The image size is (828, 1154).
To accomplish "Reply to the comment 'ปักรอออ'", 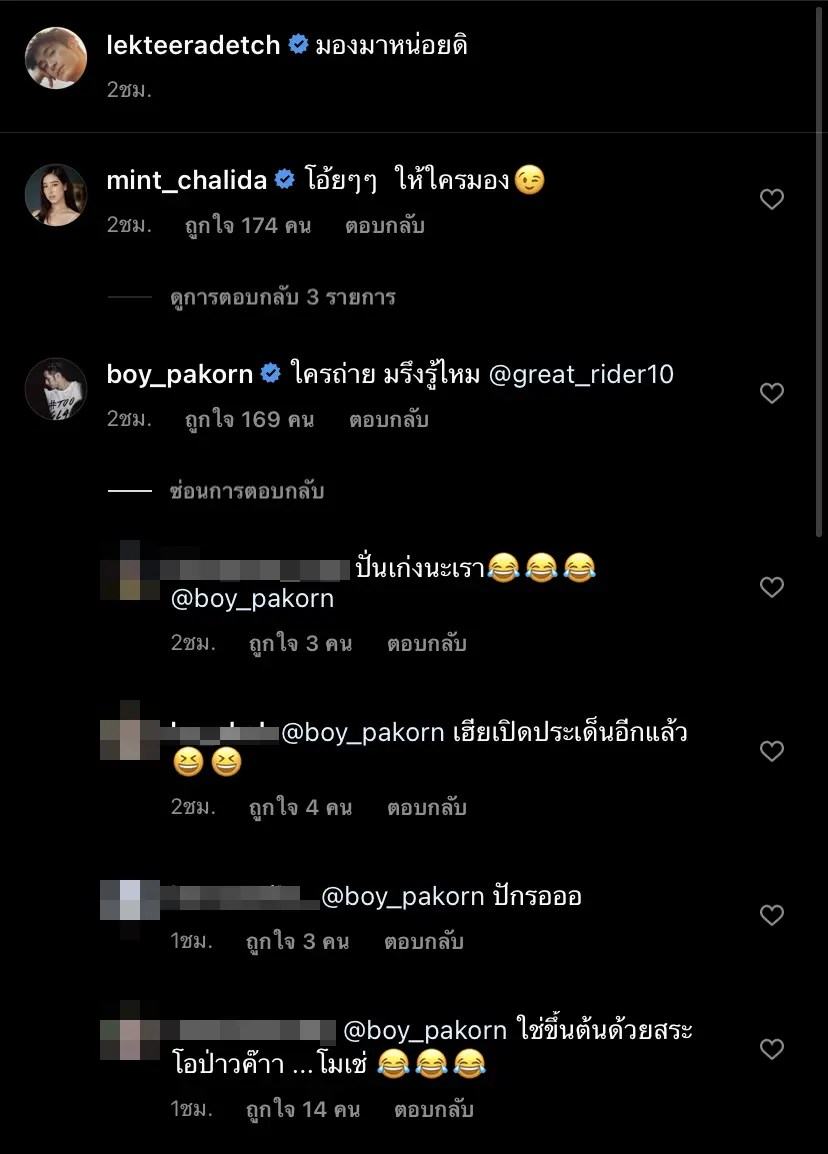I will 423,942.
